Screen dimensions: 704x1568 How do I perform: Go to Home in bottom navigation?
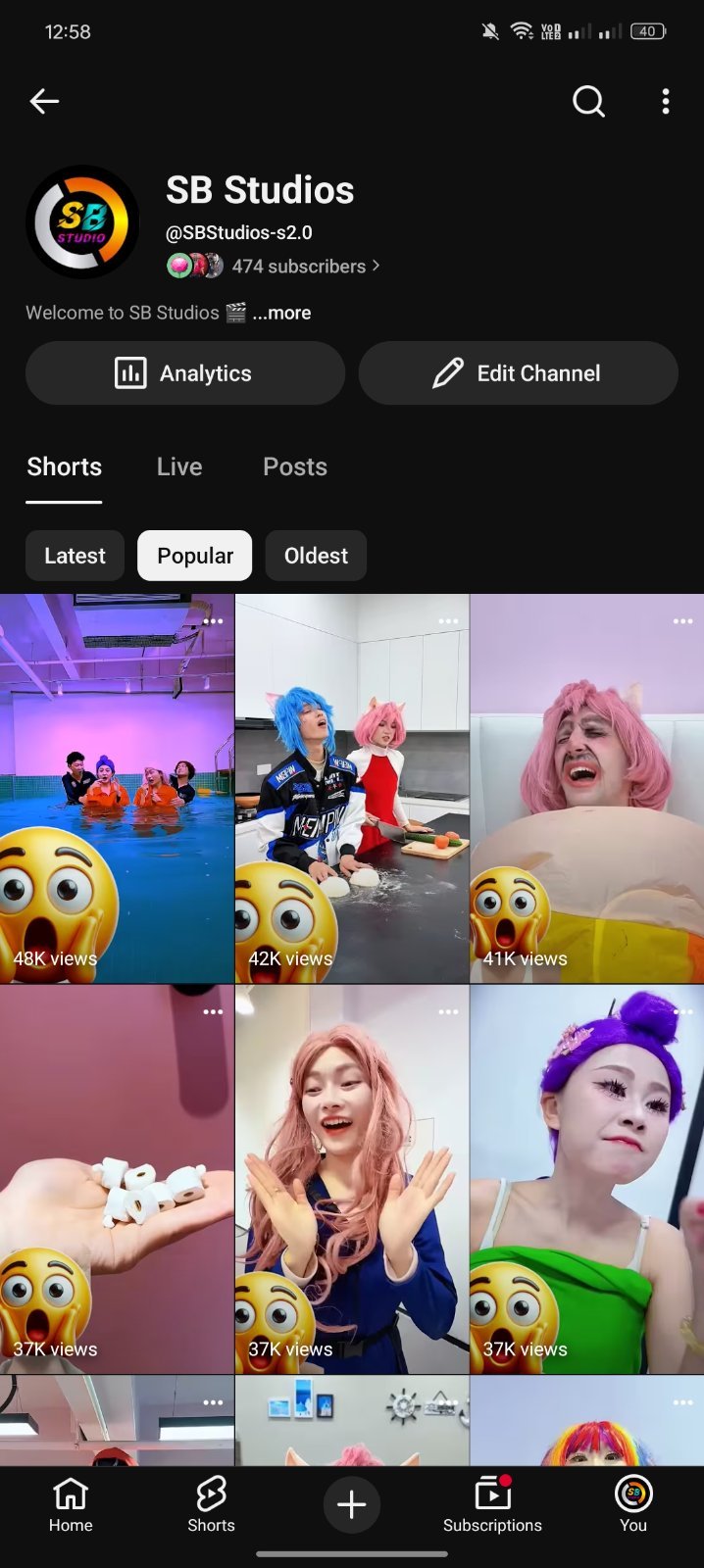point(71,1504)
